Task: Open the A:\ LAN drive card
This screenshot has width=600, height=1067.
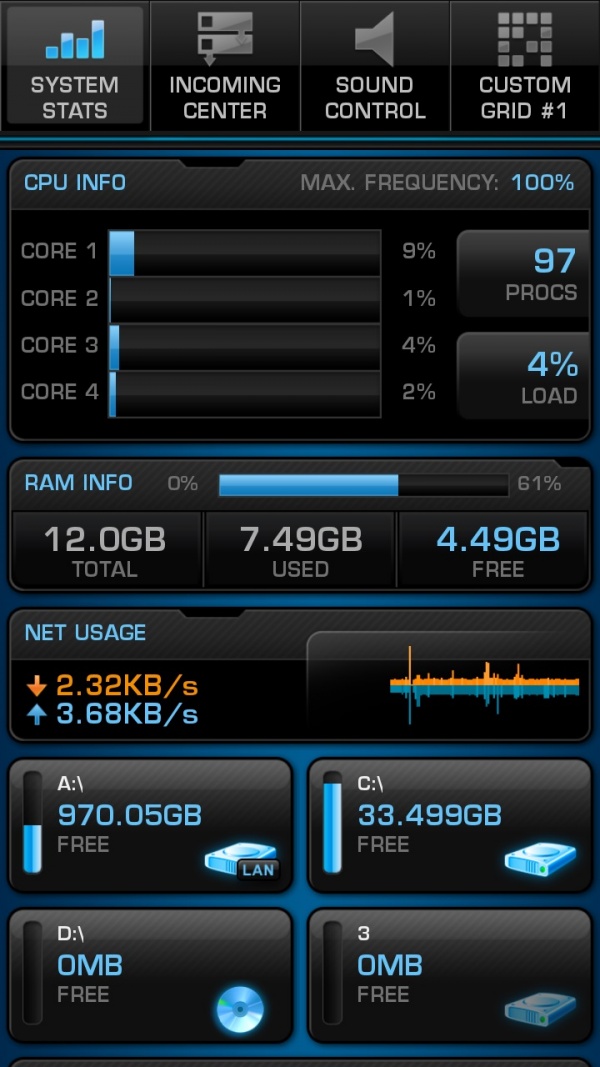Action: [x=150, y=825]
